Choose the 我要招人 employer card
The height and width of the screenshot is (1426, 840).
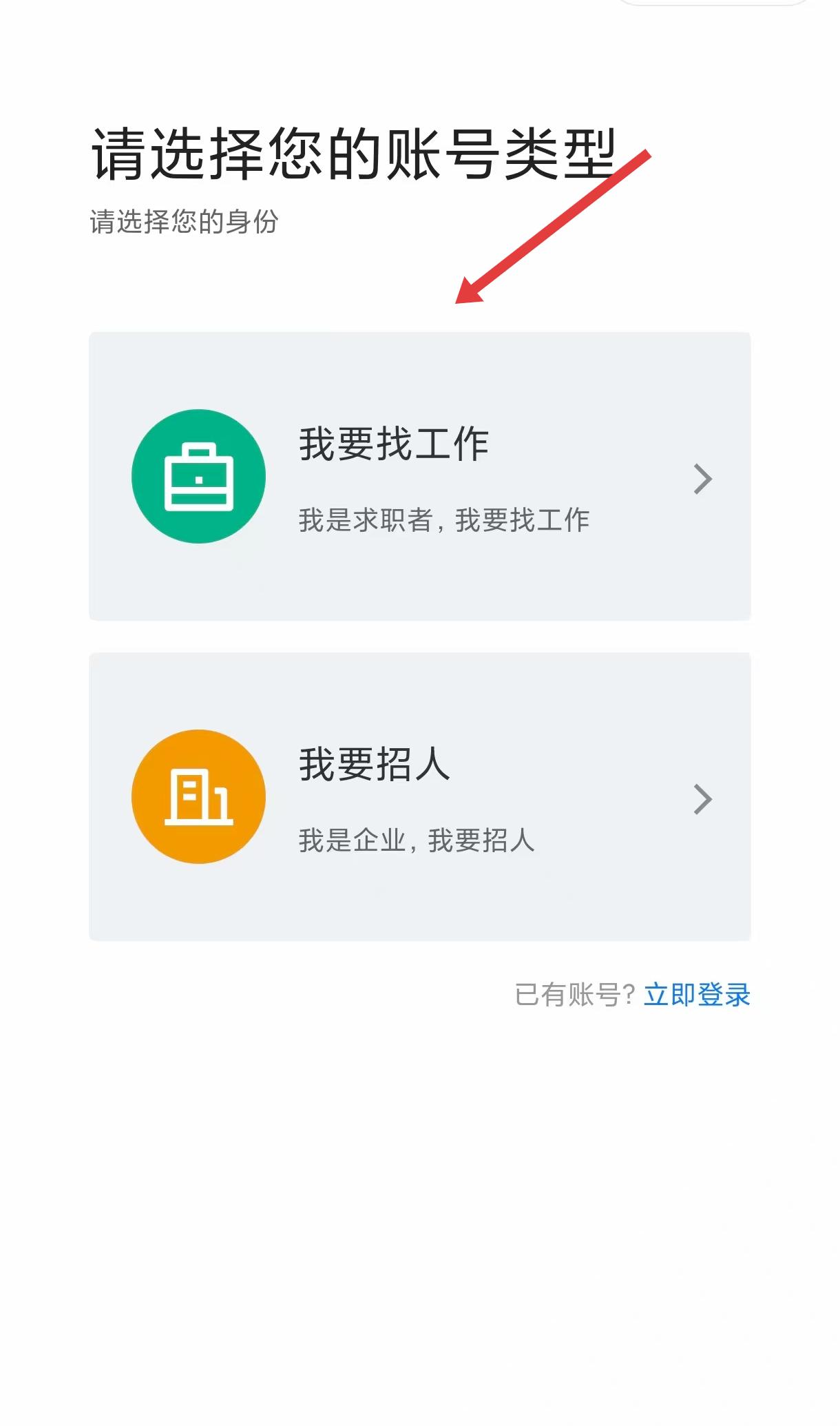(419, 796)
